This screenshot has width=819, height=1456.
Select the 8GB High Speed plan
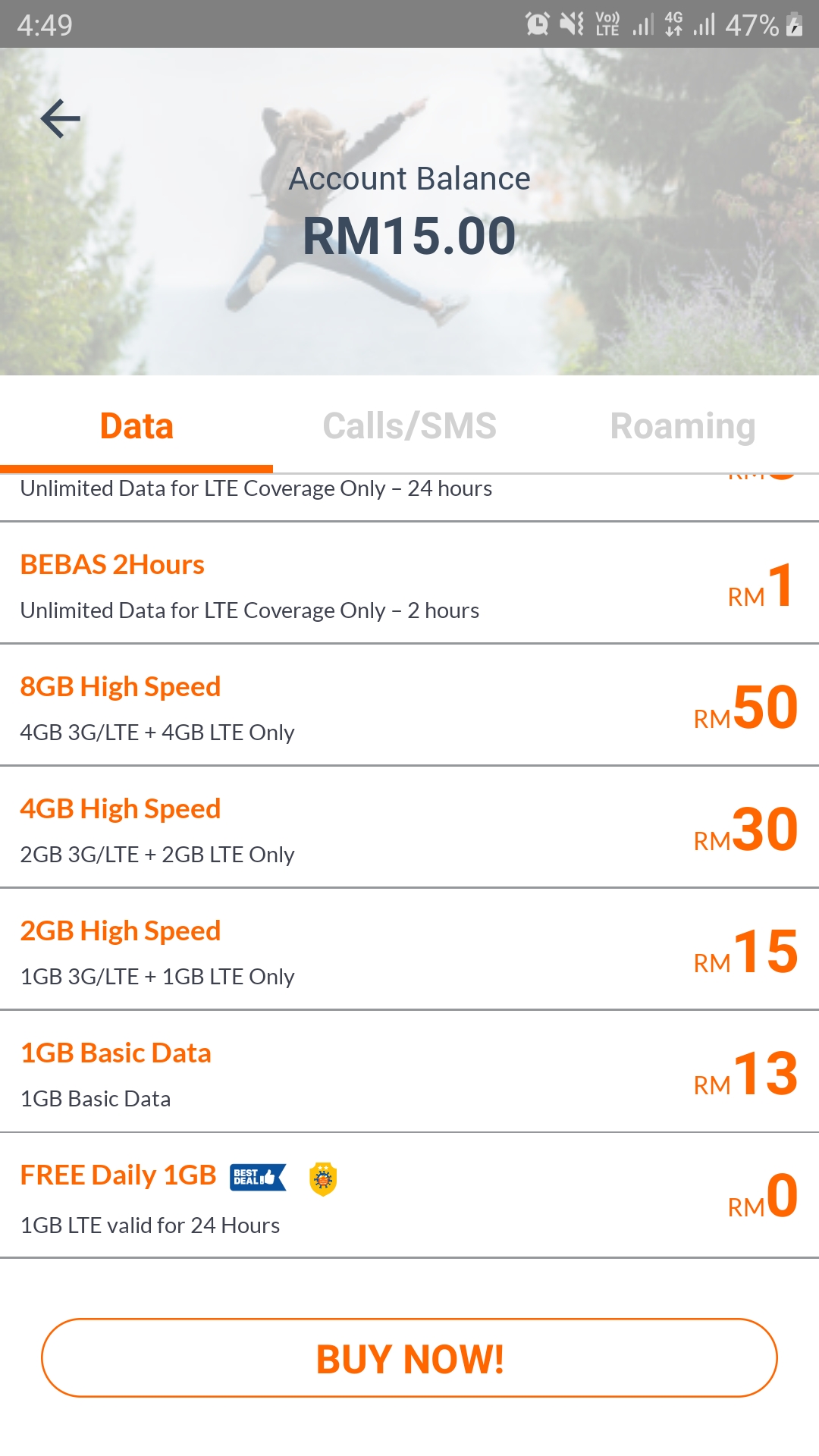(409, 705)
